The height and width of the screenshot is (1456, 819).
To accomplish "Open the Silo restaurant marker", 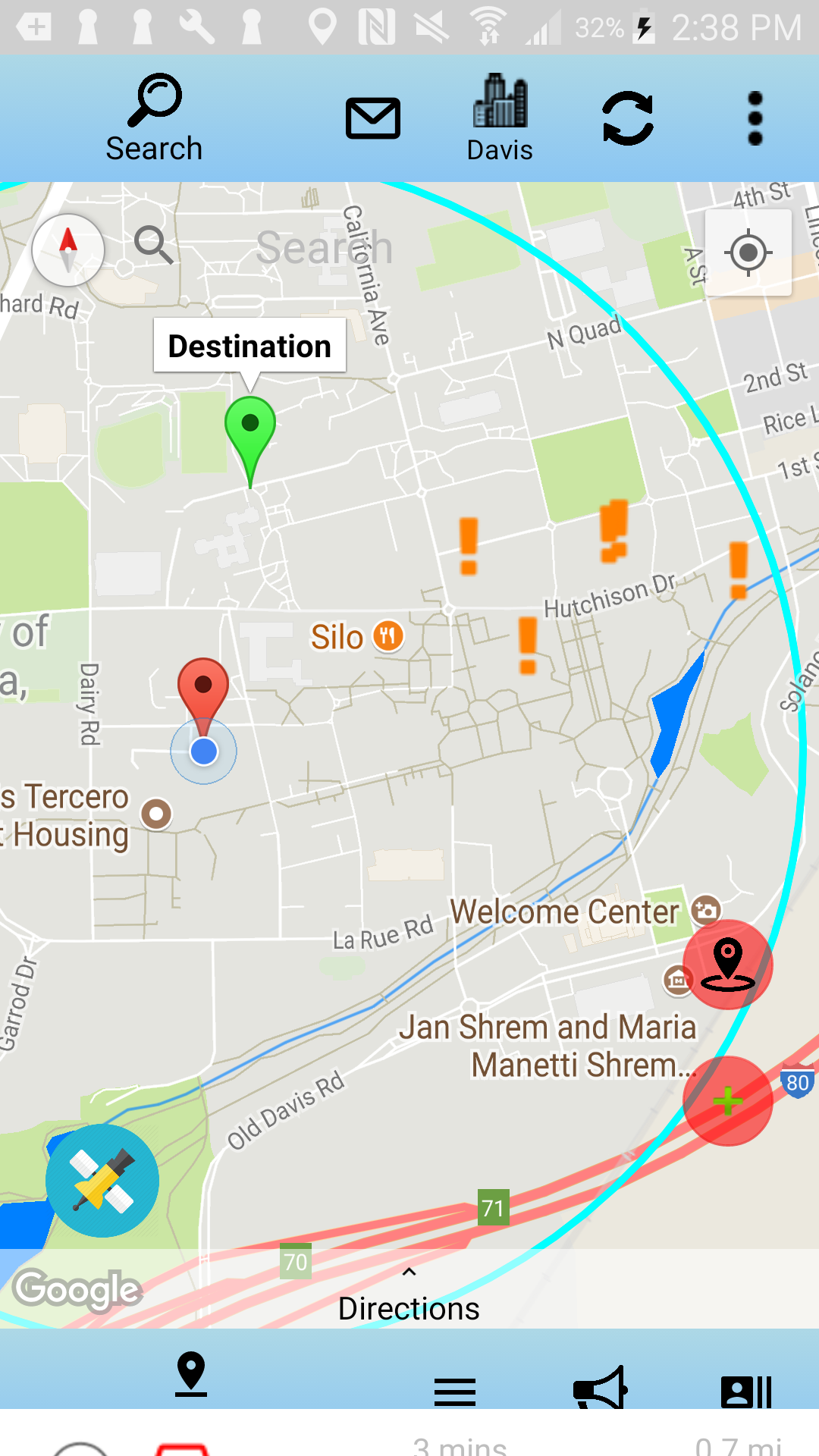I will (388, 635).
